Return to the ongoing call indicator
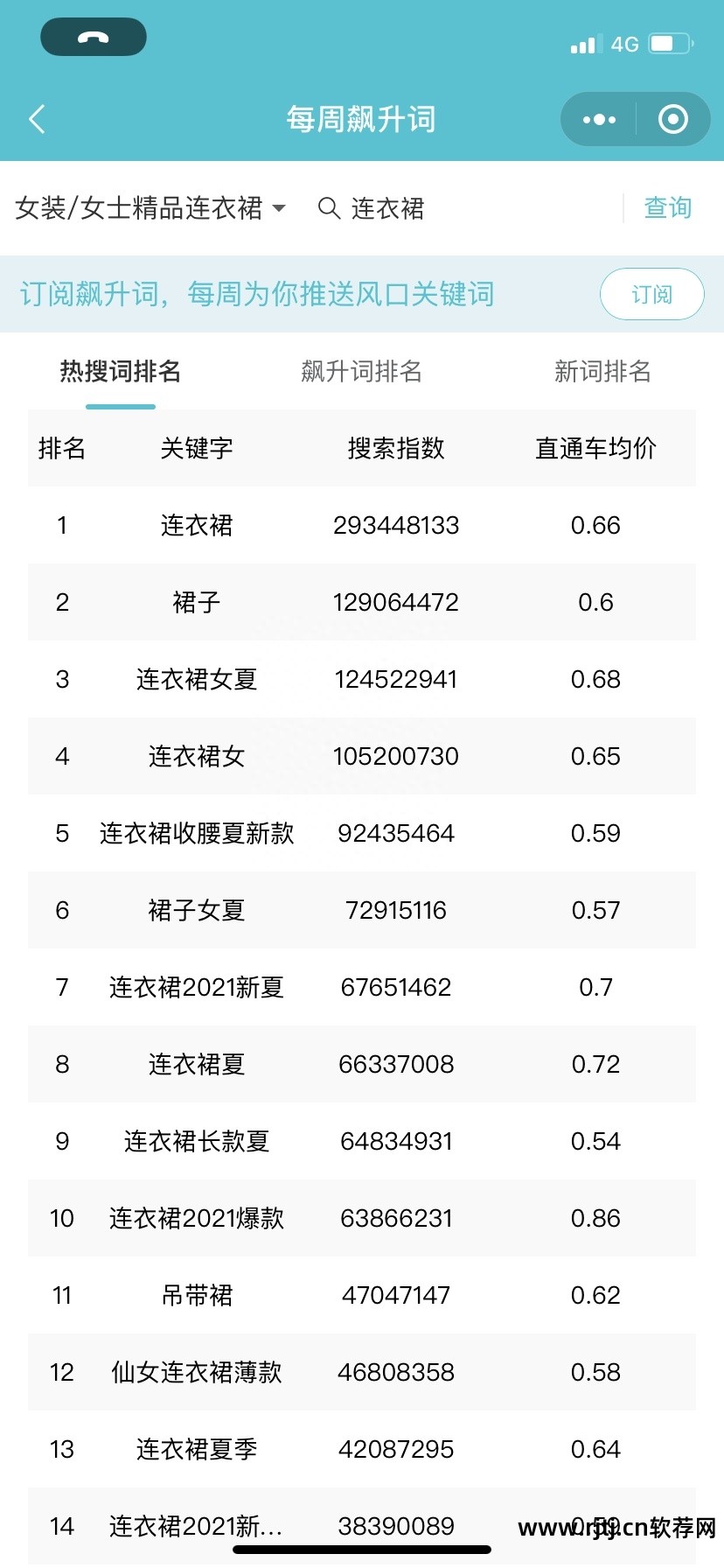 pos(94,37)
